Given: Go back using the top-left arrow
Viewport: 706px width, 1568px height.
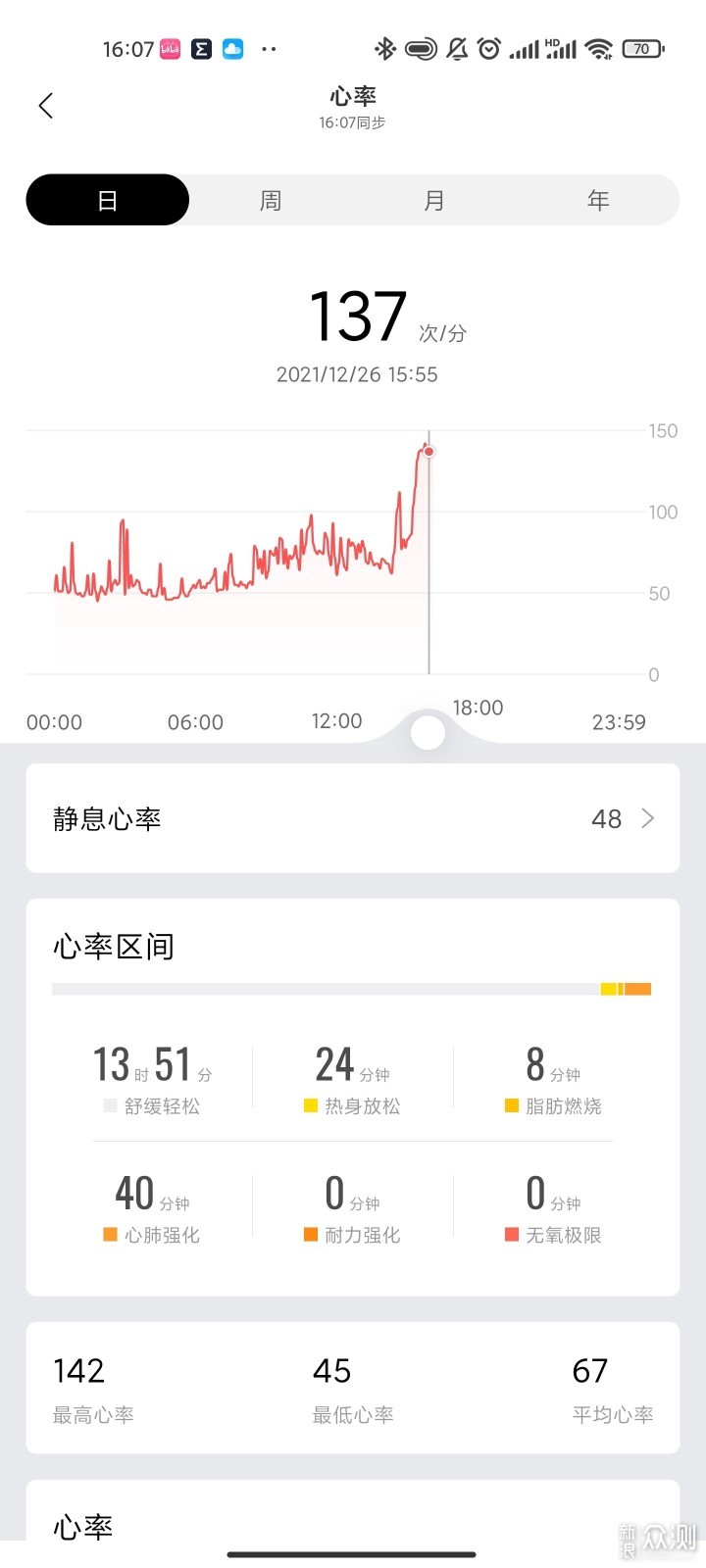Looking at the screenshot, I should coord(45,106).
